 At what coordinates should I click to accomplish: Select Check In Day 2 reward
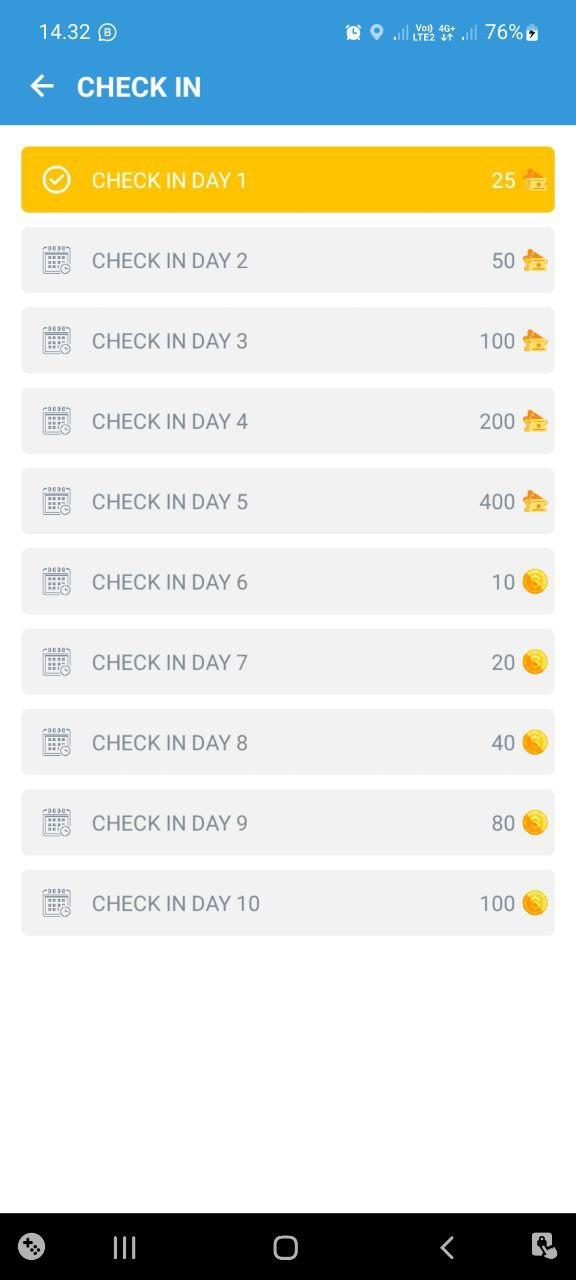pyautogui.click(x=288, y=260)
